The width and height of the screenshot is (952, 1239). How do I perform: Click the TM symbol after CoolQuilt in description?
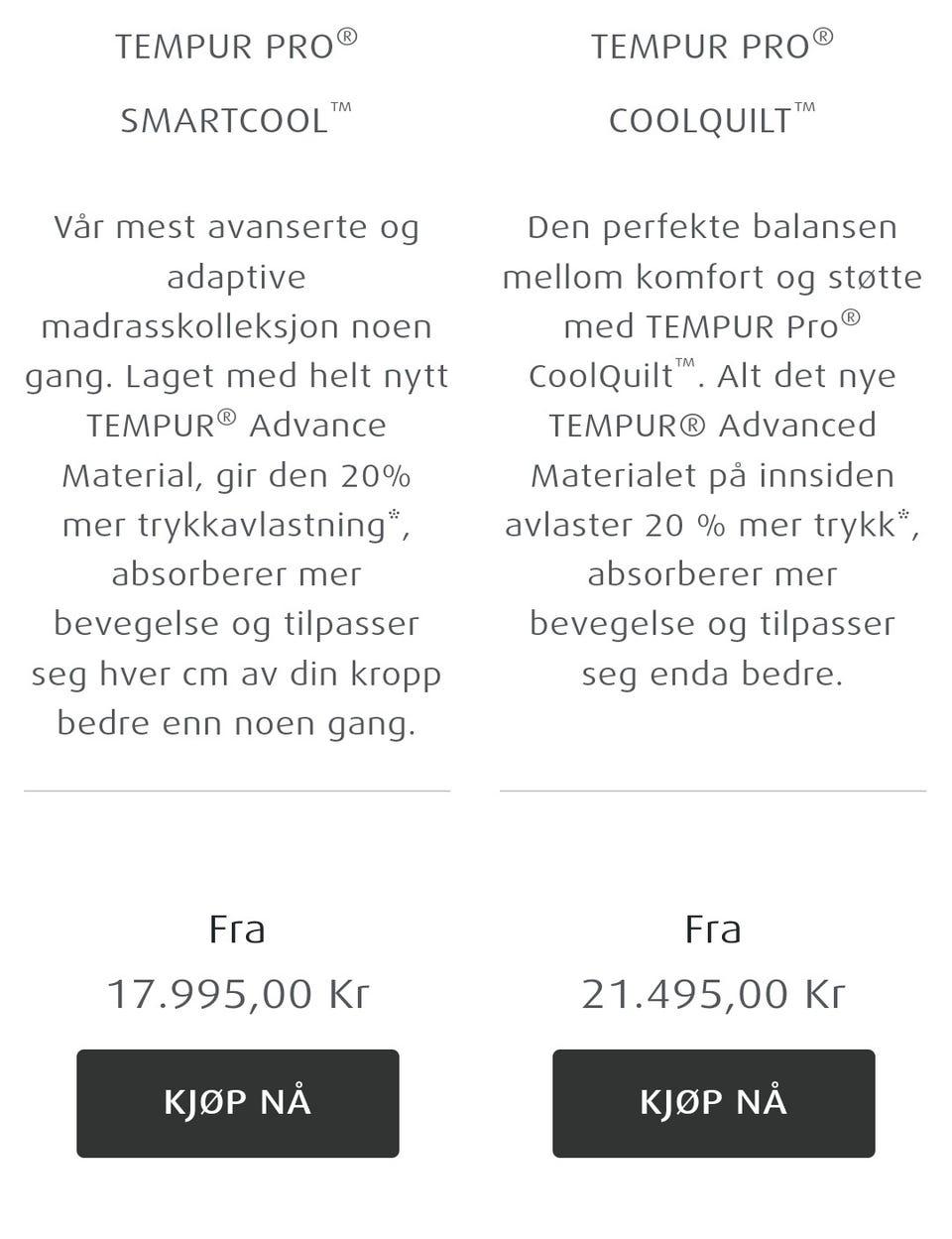pos(686,360)
